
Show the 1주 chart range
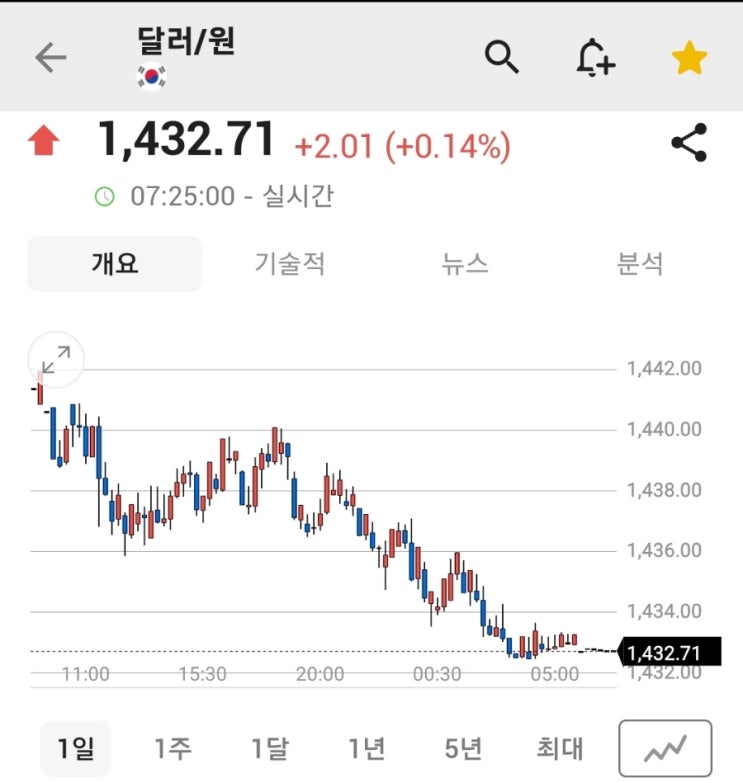[x=173, y=748]
